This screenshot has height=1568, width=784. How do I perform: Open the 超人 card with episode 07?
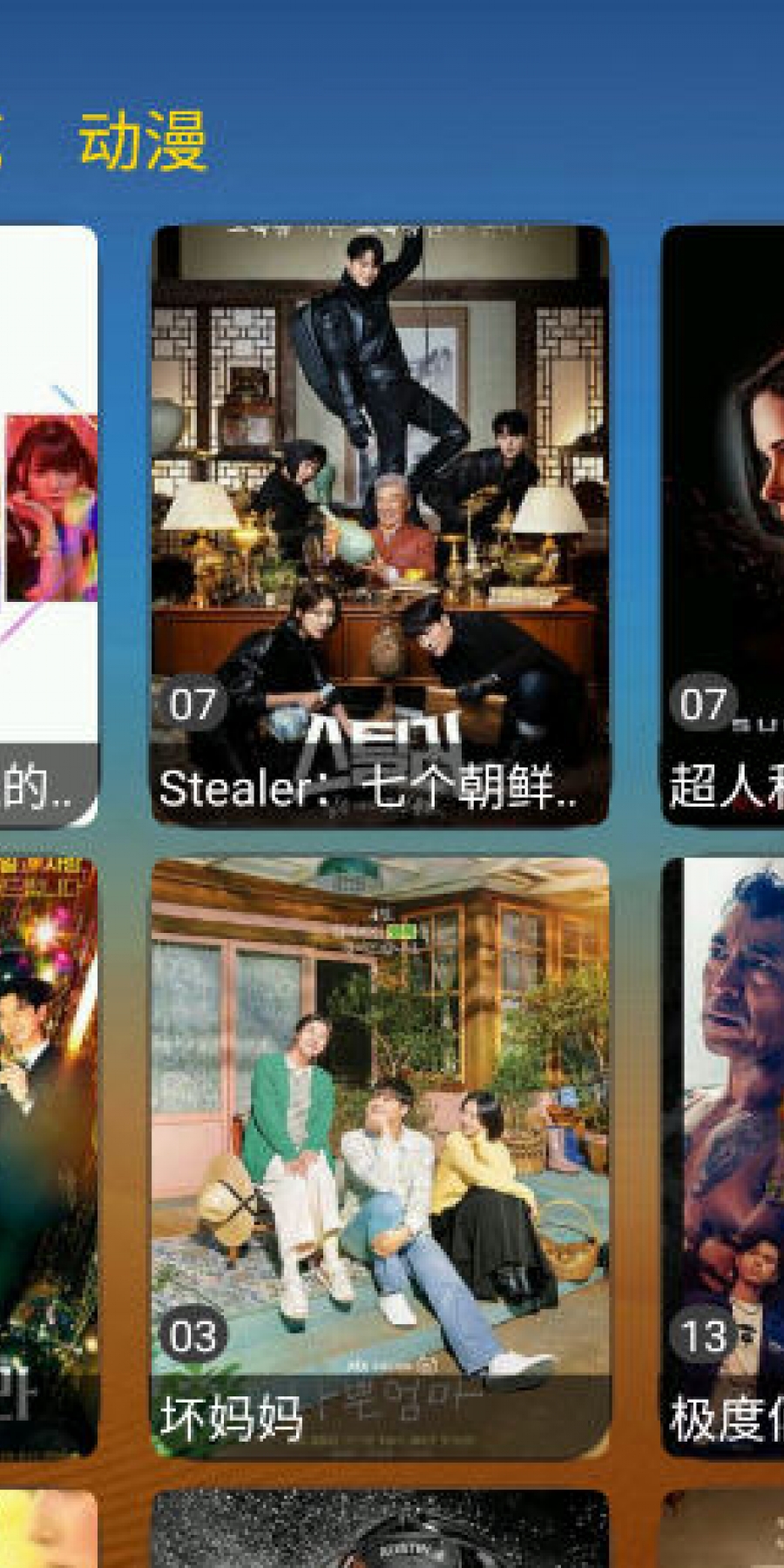pyautogui.click(x=723, y=525)
